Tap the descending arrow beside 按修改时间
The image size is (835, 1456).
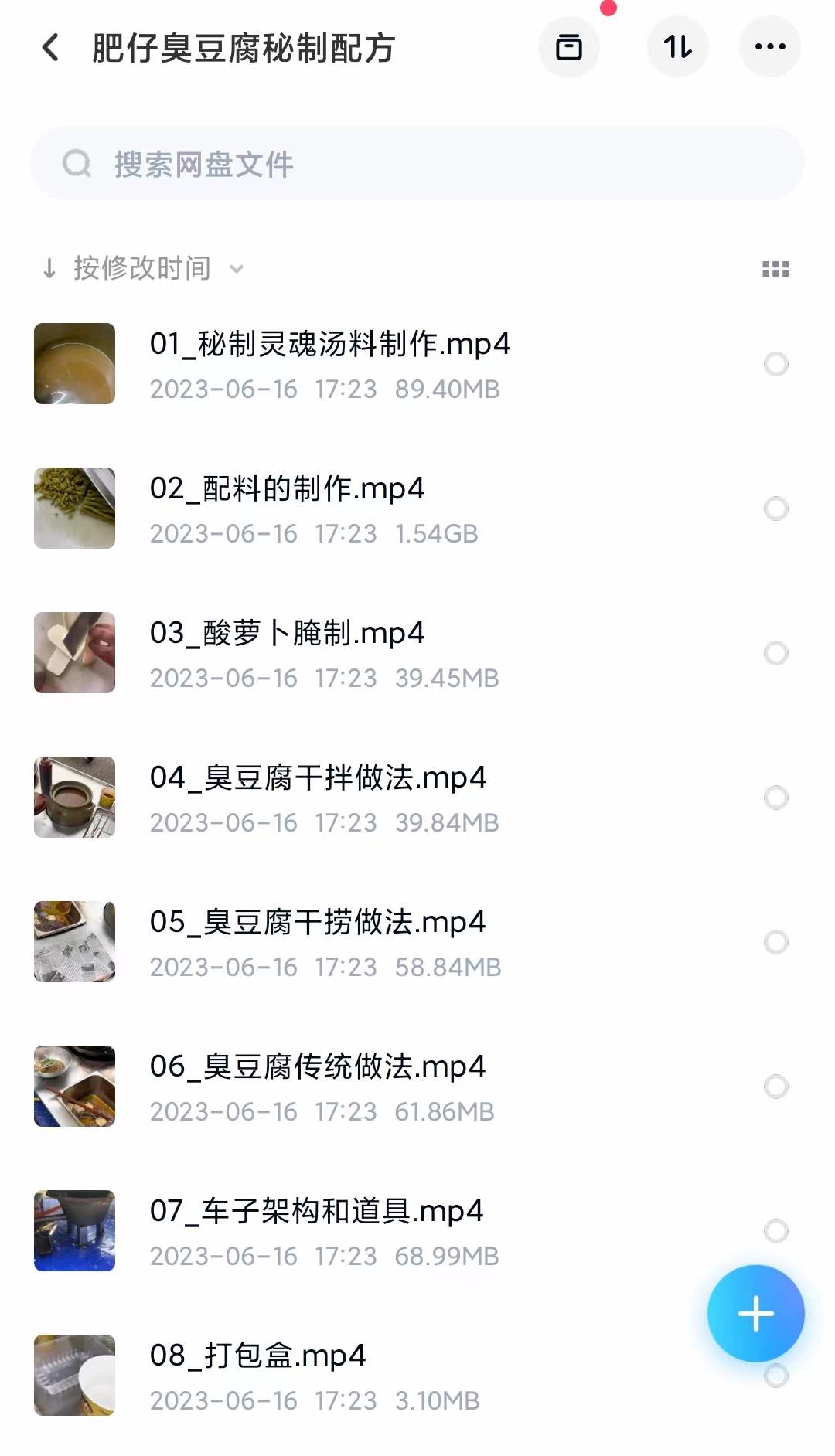47,269
